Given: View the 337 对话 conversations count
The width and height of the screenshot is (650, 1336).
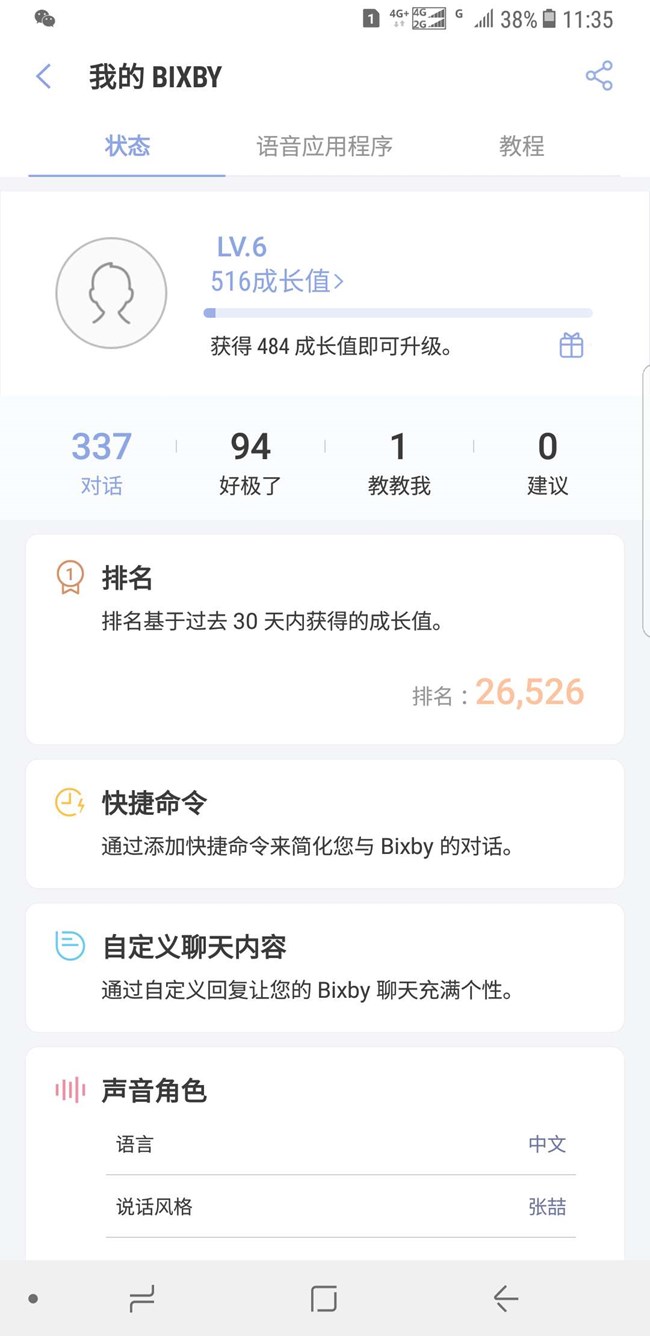Looking at the screenshot, I should (101, 462).
